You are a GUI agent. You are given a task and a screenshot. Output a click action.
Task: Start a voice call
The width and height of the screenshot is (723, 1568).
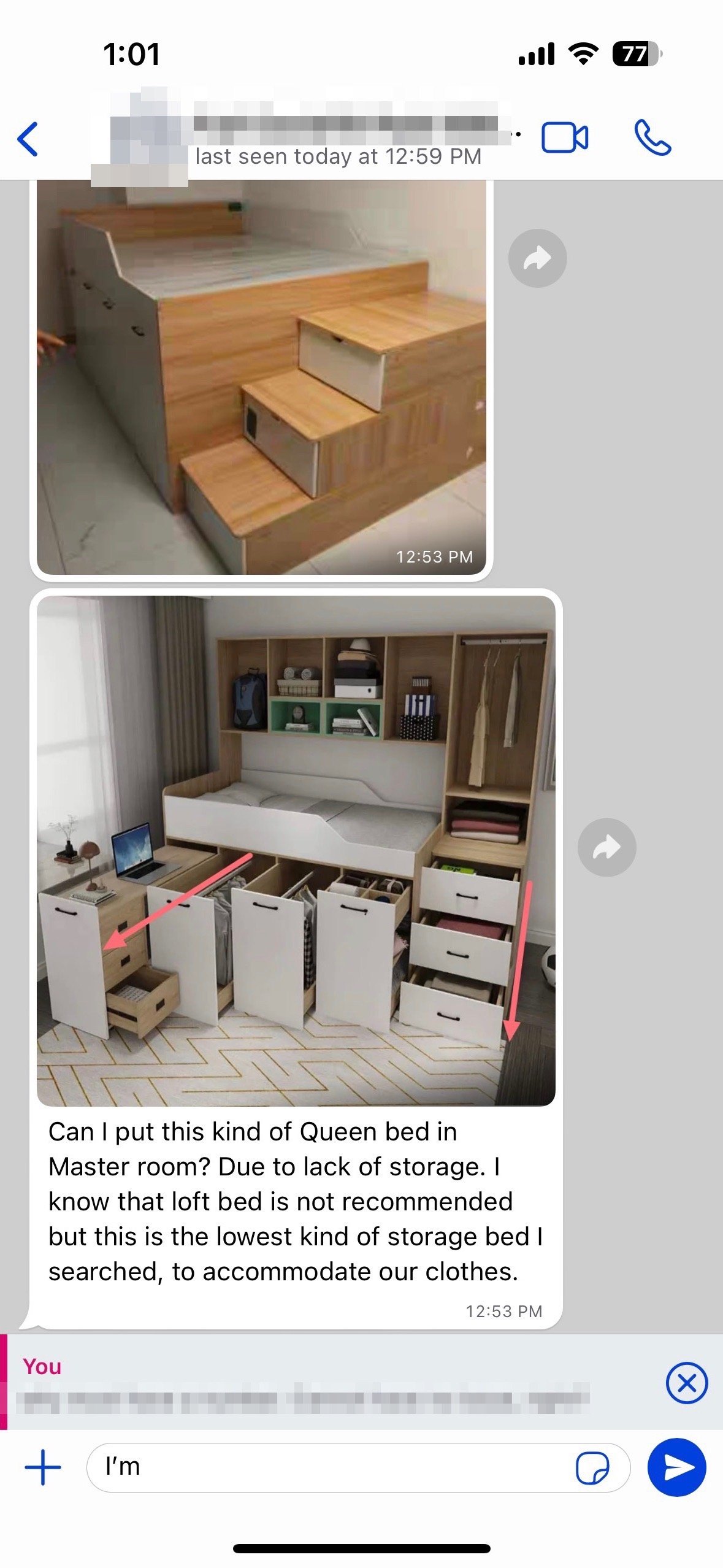[652, 137]
